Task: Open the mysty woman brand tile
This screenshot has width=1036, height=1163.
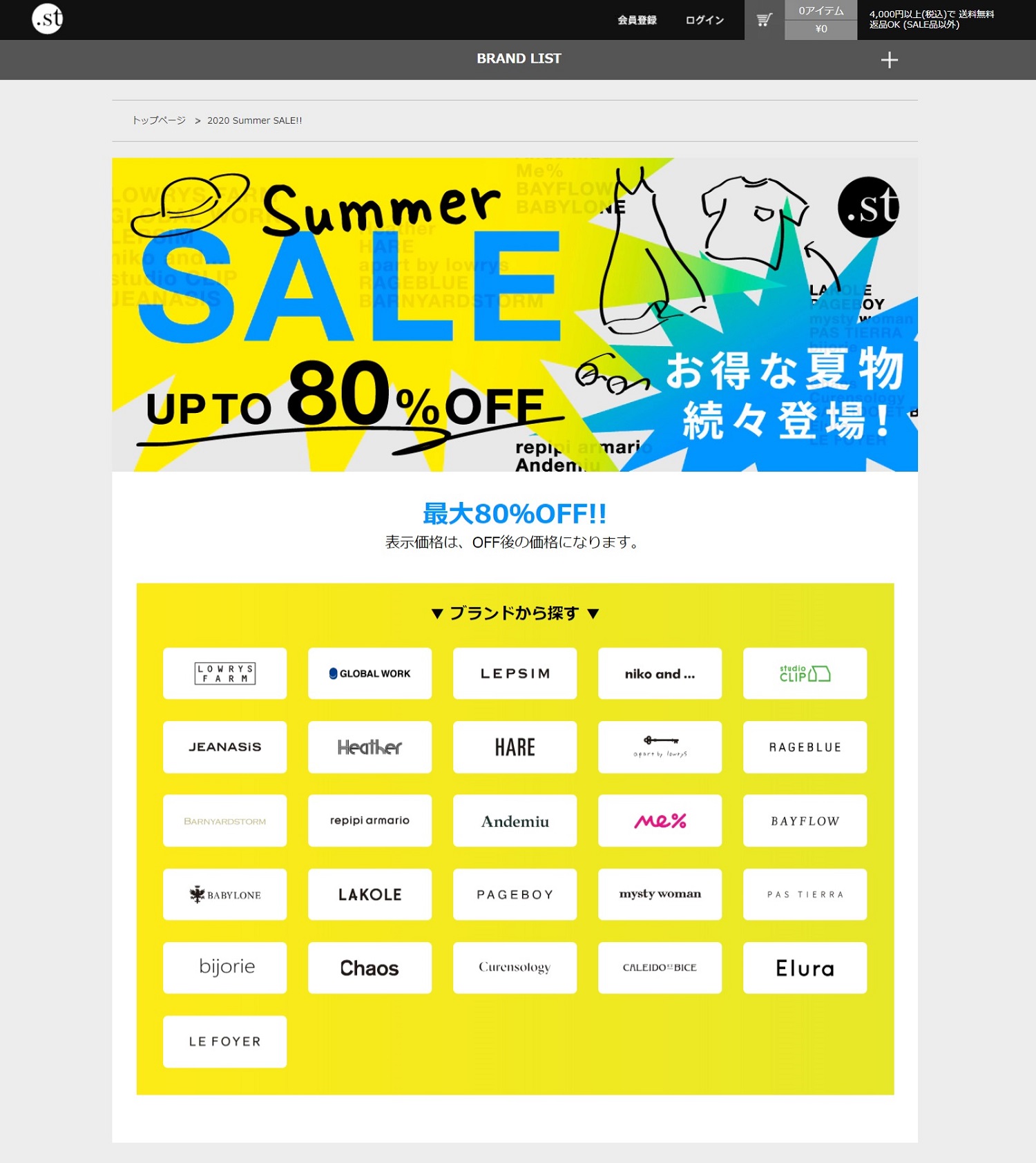Action: point(660,894)
